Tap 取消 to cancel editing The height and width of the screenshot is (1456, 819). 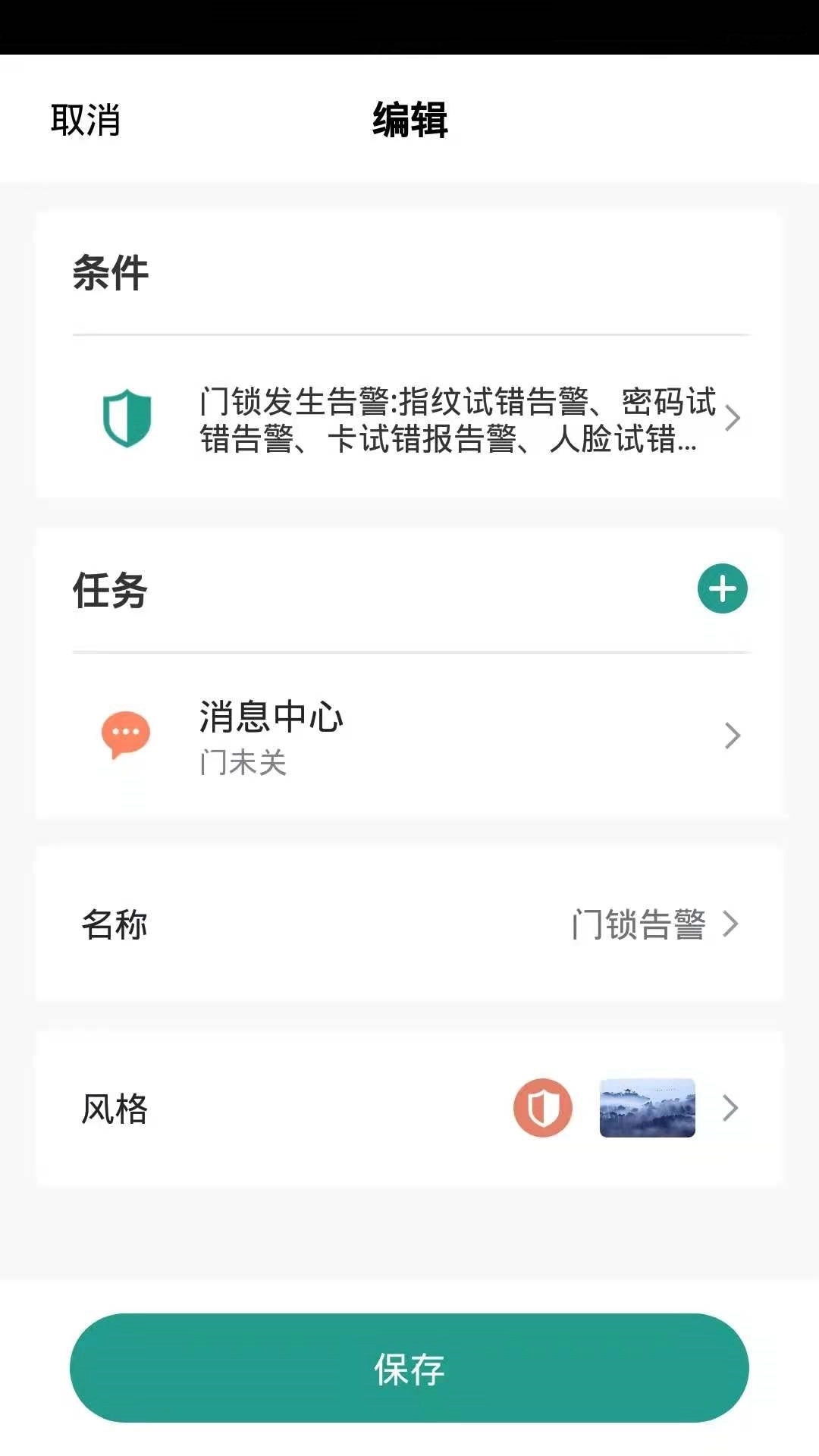(x=85, y=118)
